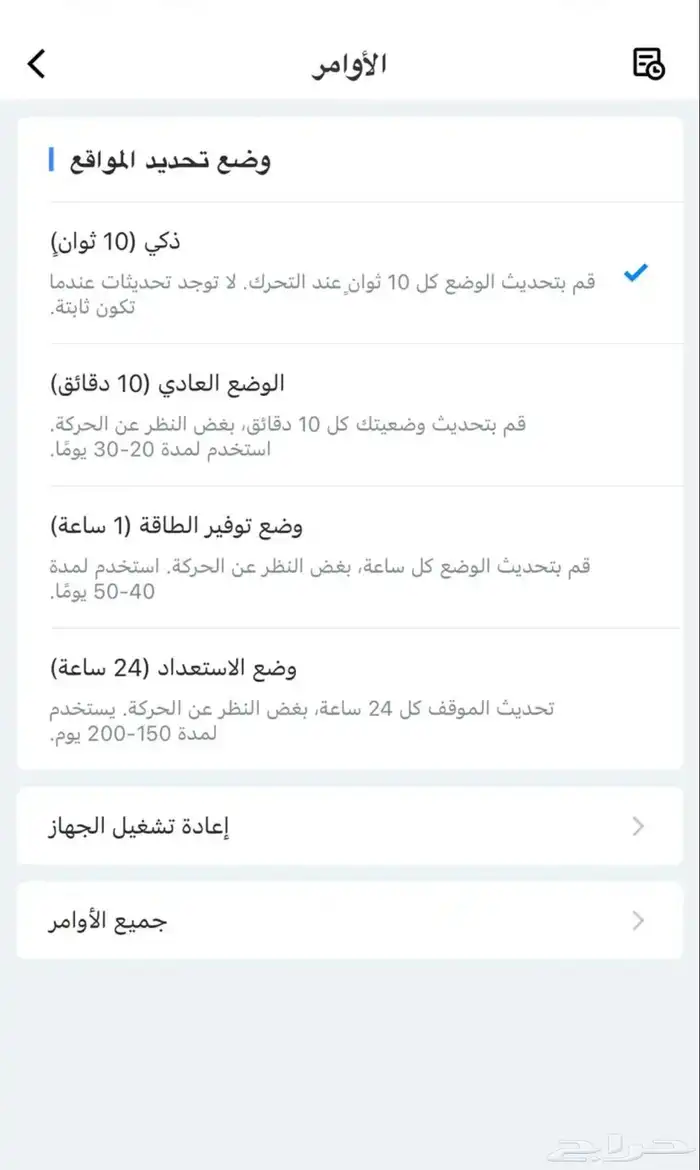
Task: Open the command history icon
Action: (648, 64)
